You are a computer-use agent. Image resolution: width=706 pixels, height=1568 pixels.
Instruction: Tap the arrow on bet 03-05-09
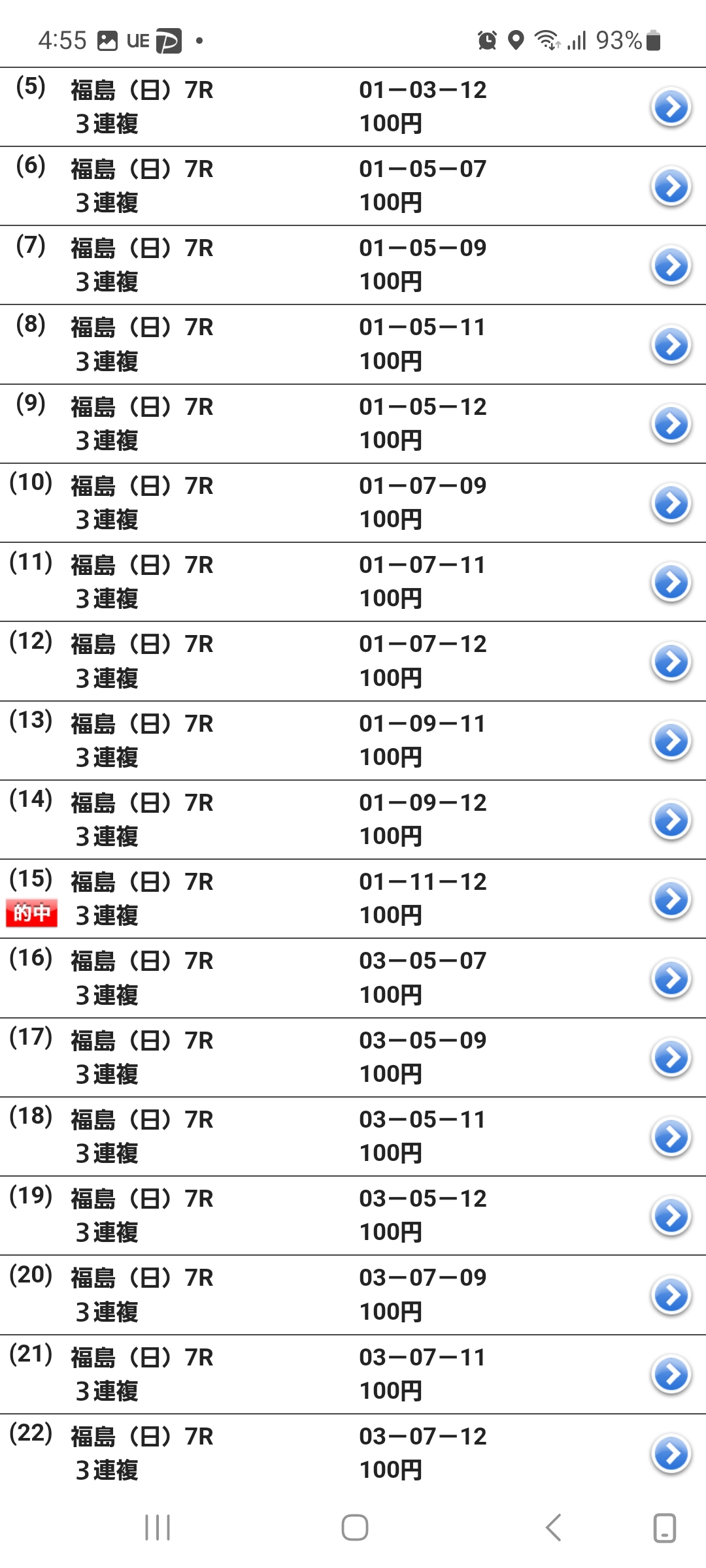[x=671, y=1058]
